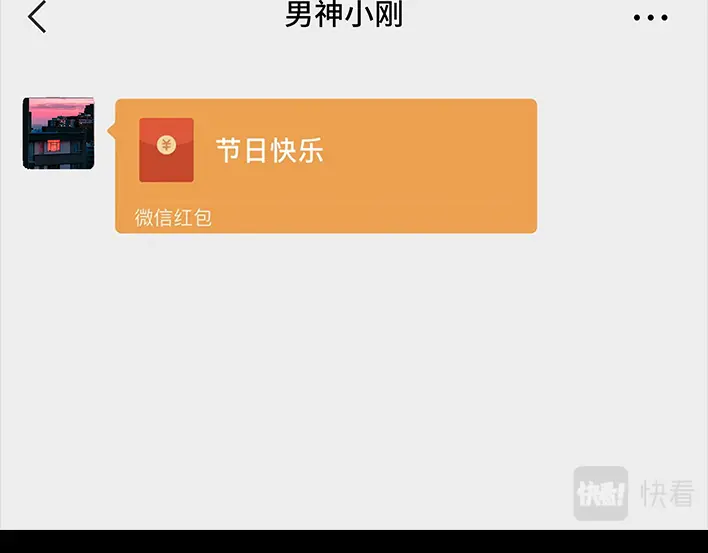Go back from the 男神小刚 chat
Screen dimensions: 708x553
[37, 17]
